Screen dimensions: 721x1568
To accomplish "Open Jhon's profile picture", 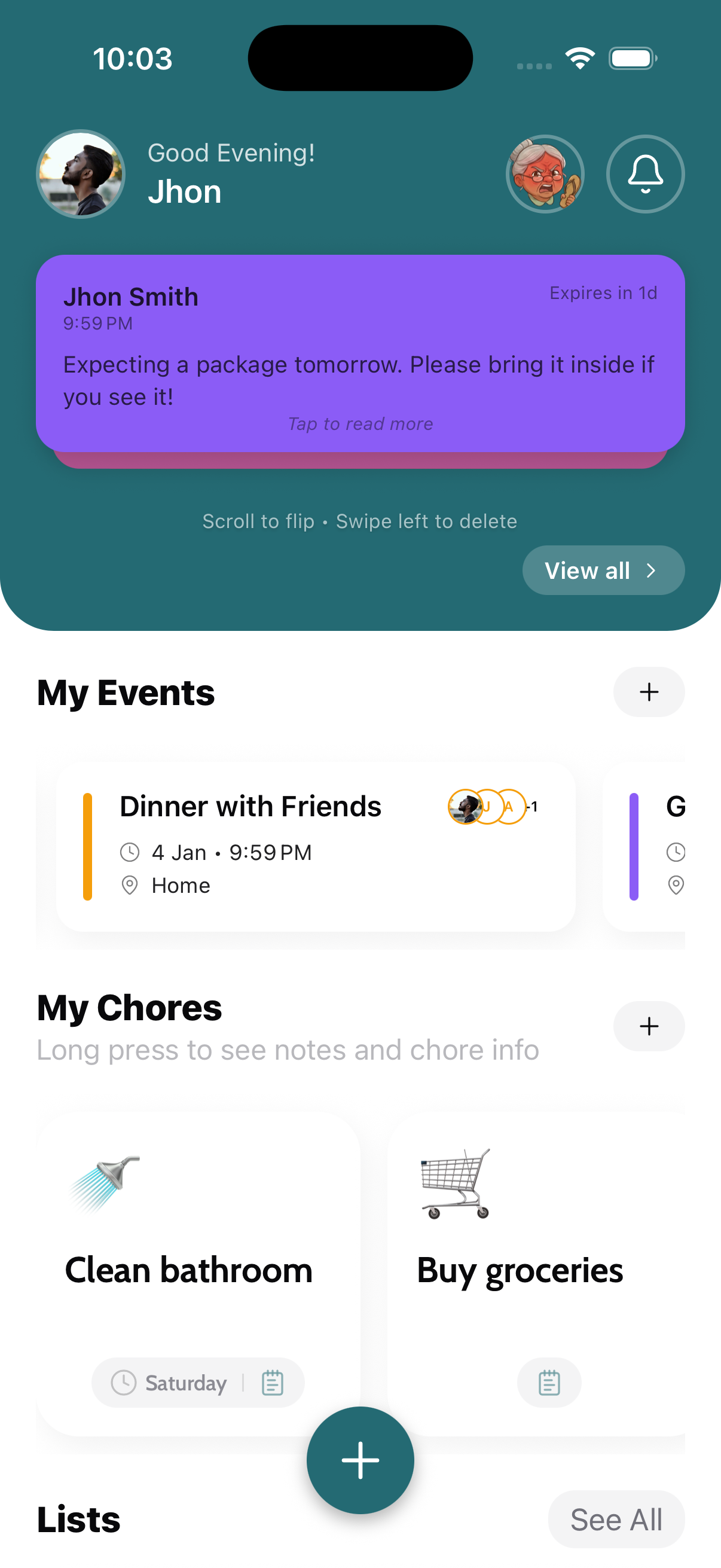I will [80, 174].
